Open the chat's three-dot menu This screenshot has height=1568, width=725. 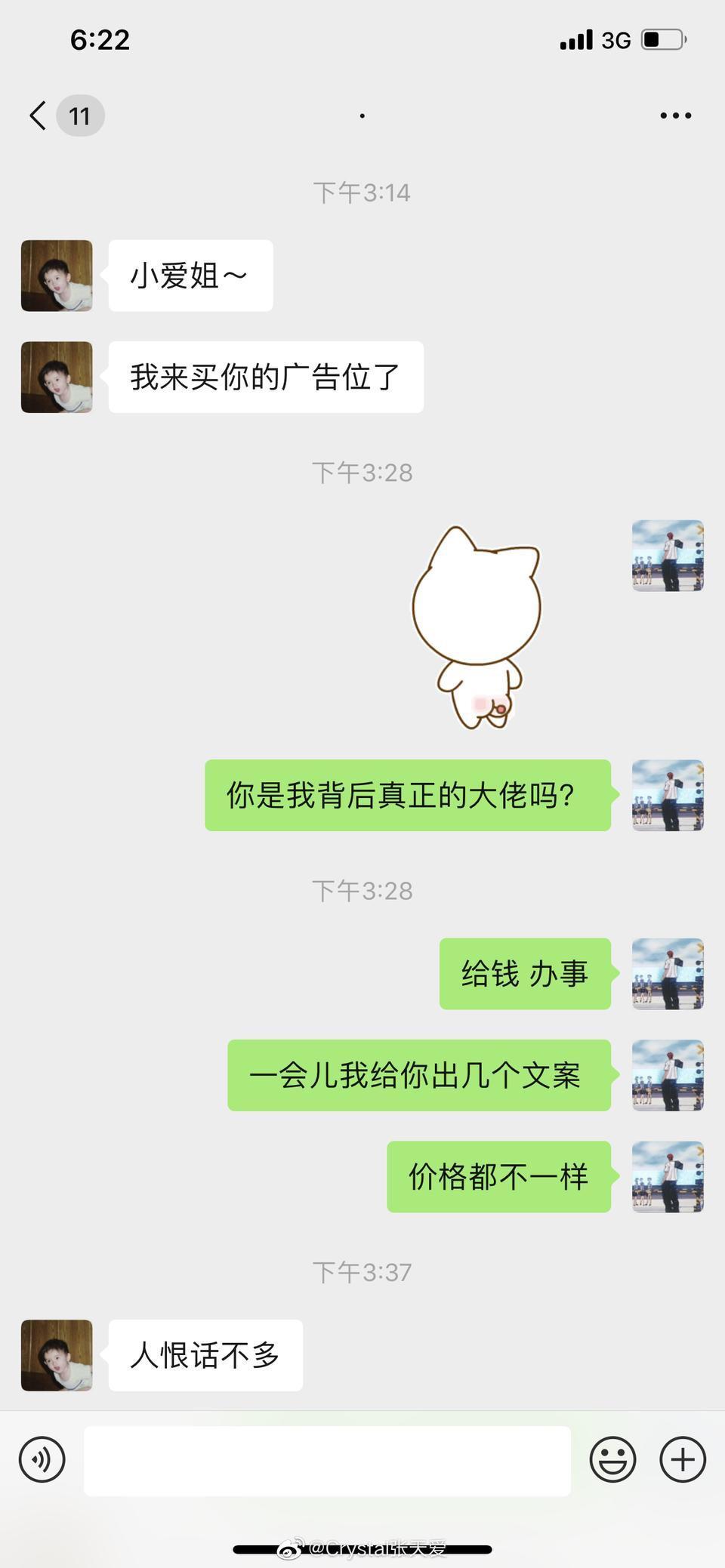[x=675, y=116]
